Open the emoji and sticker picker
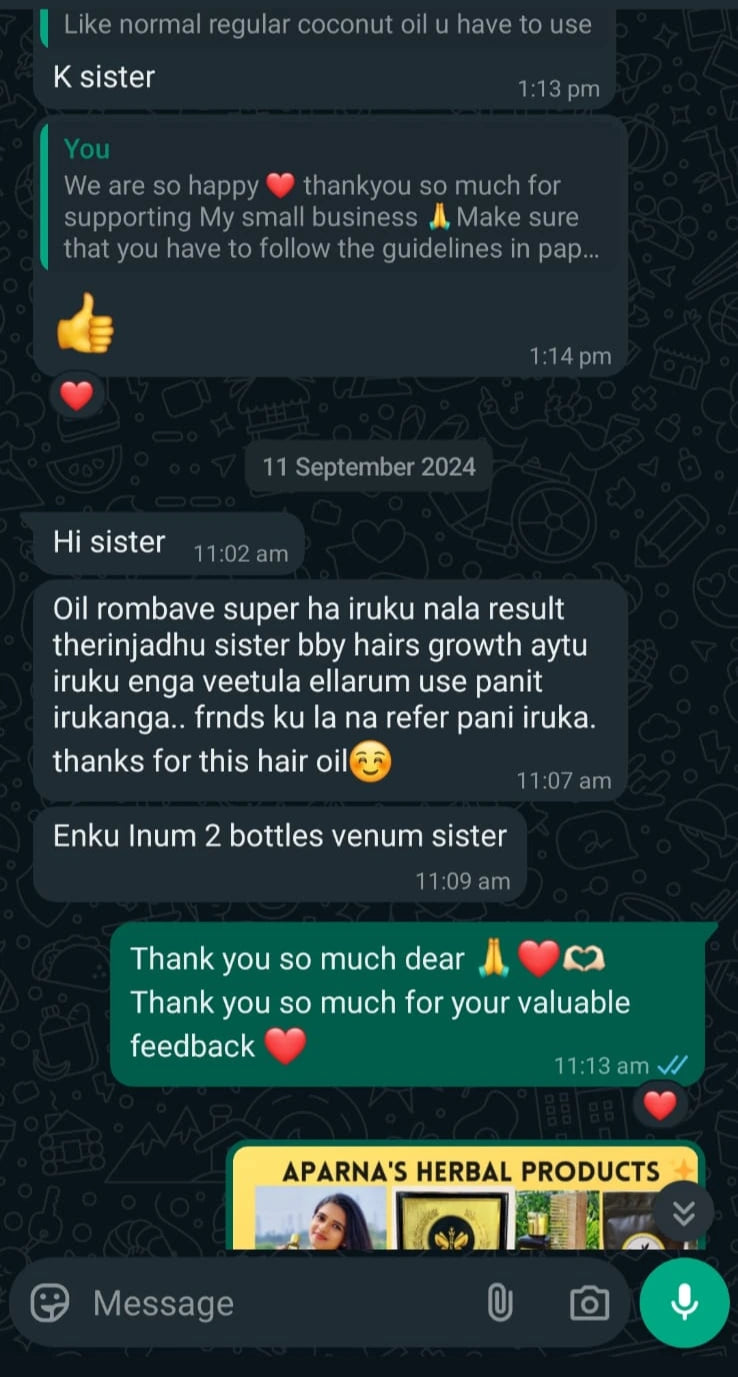Image resolution: width=738 pixels, height=1377 pixels. (50, 1303)
